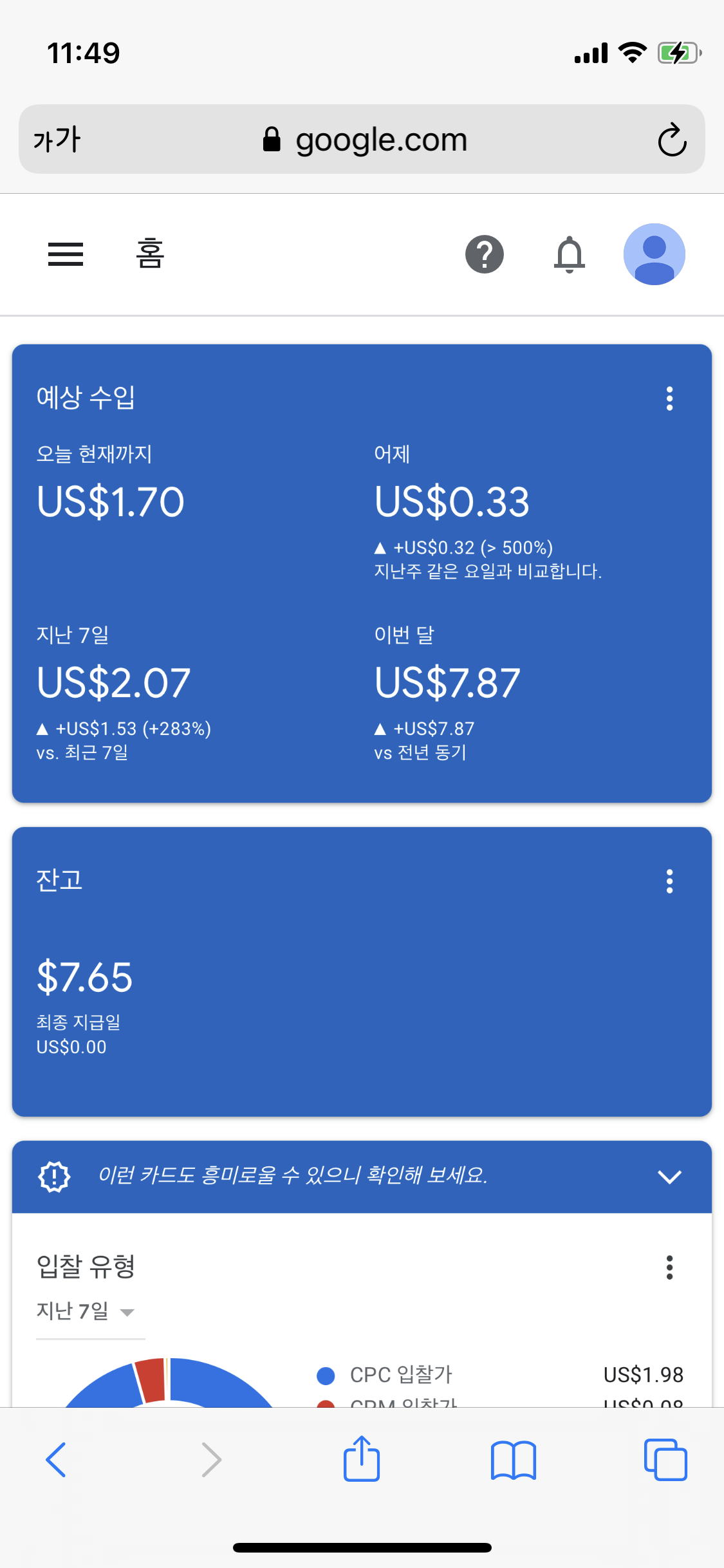Open the navigation hamburger menu
Viewport: 724px width, 1568px height.
tap(65, 254)
